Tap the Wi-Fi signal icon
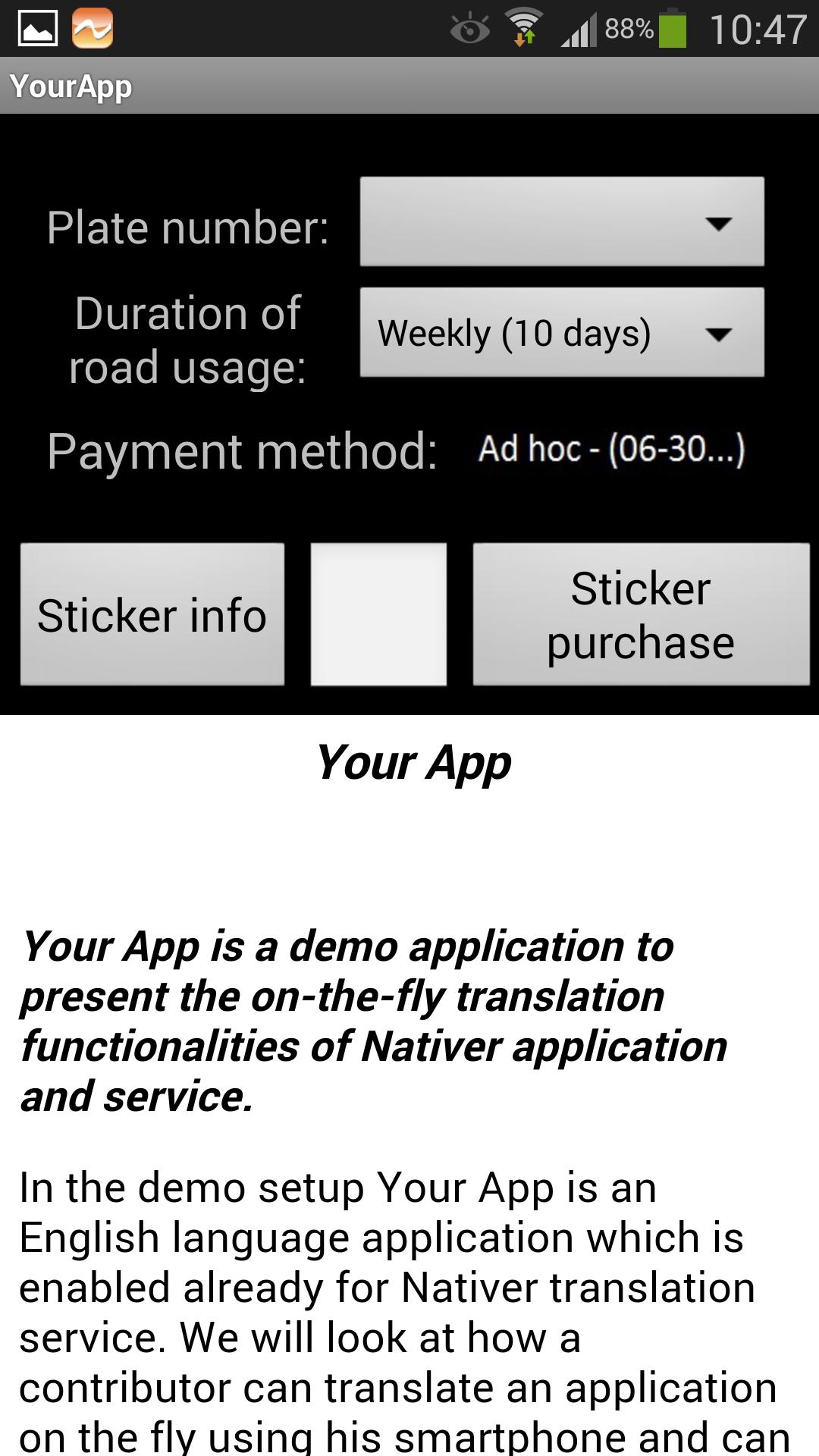The width and height of the screenshot is (819, 1456). [525, 25]
